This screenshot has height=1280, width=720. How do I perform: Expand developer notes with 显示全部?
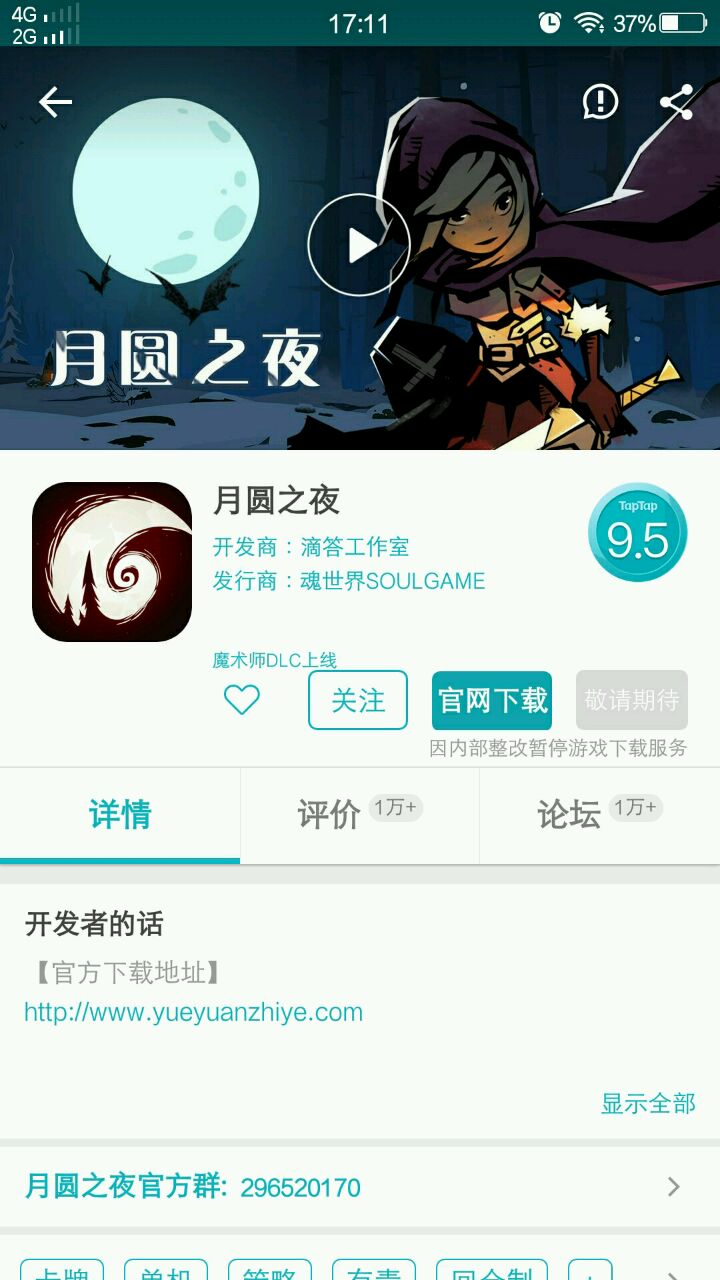point(647,1103)
